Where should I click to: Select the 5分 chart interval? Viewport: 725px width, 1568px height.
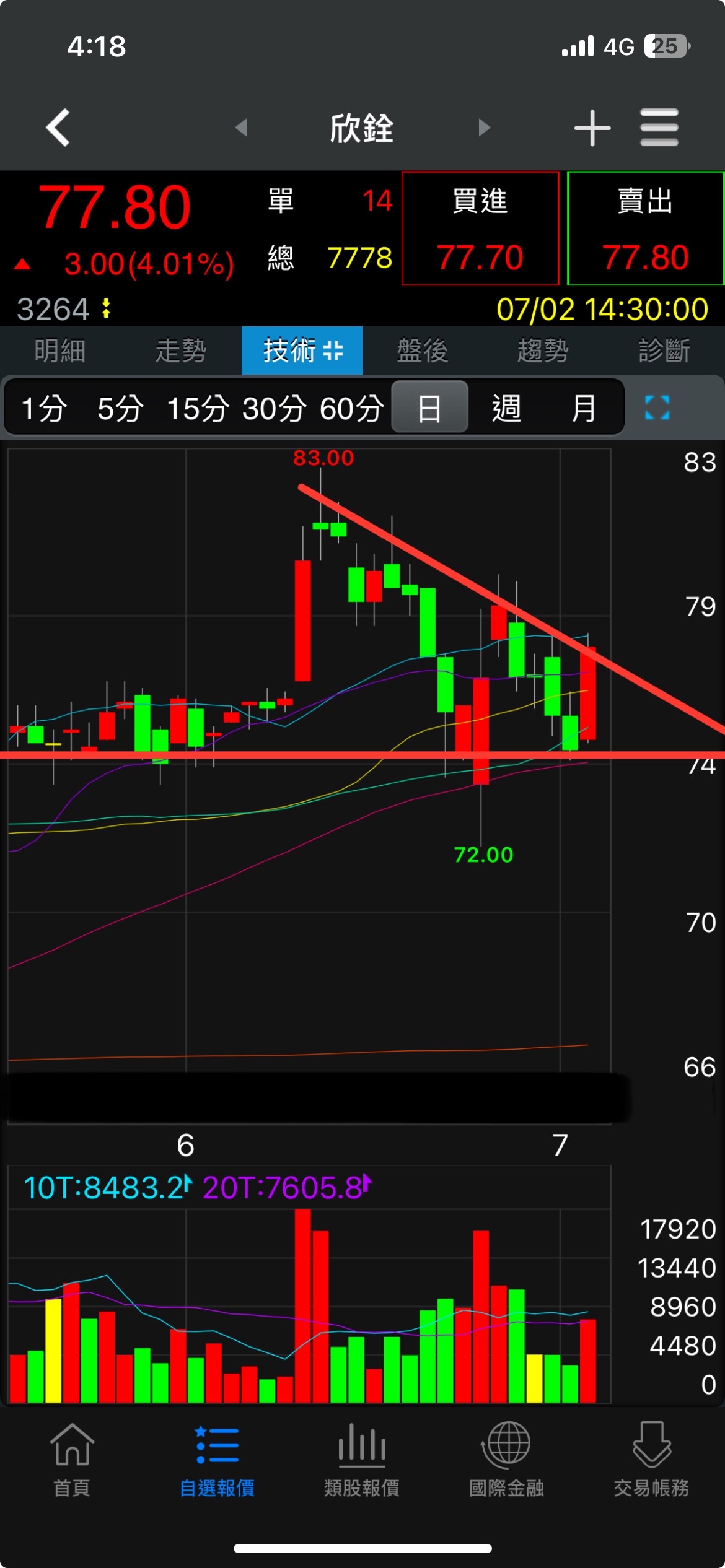120,409
